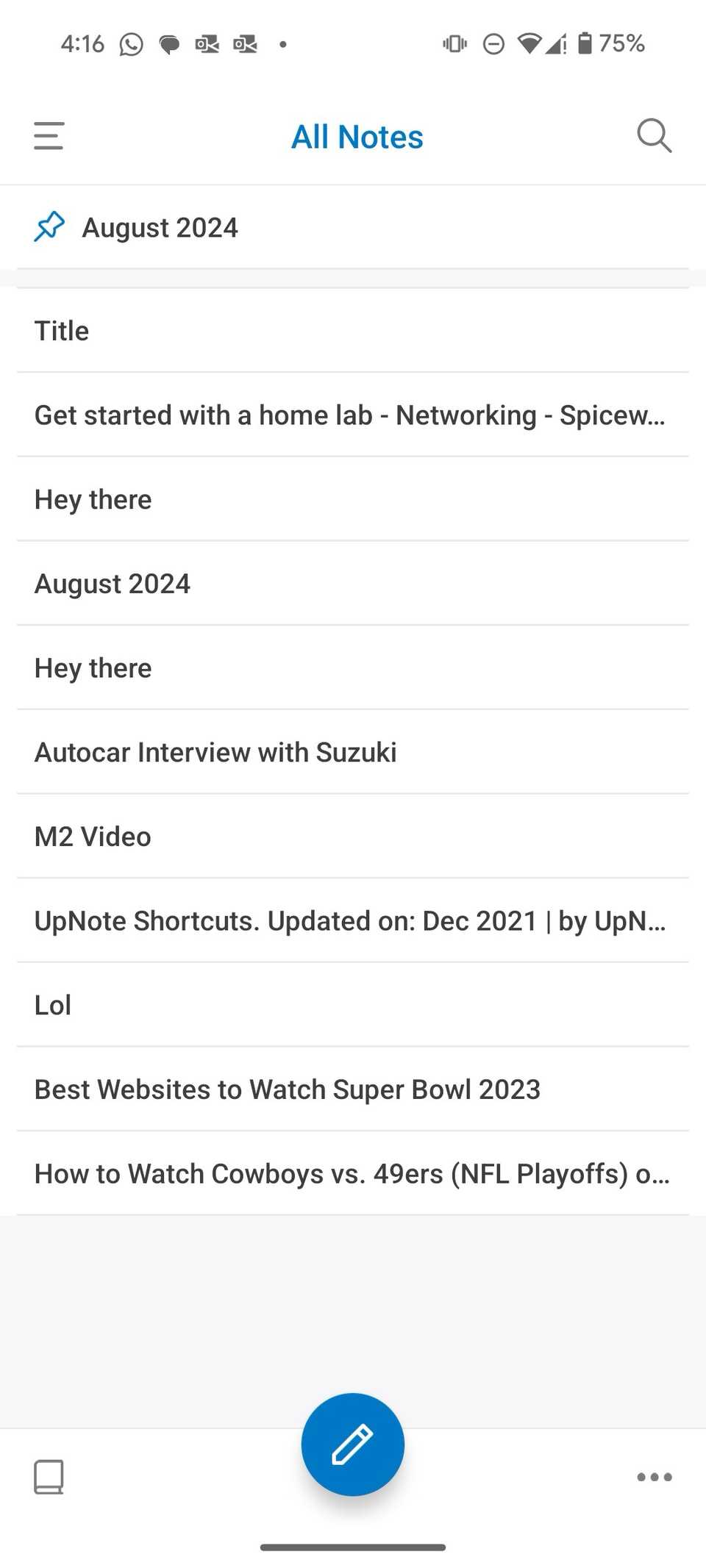
Task: Open the hamburger drawer menu
Action: 49,136
